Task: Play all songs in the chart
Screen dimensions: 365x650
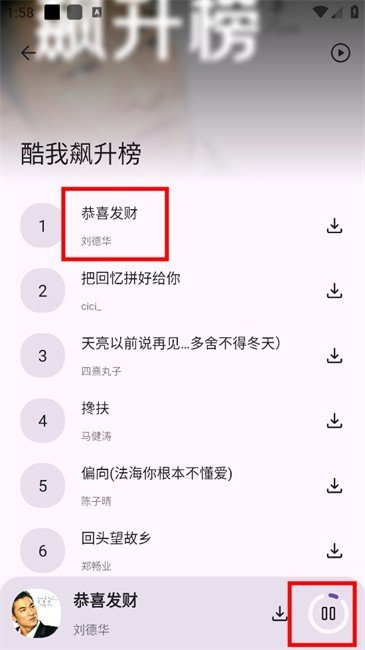Action: 340,53
